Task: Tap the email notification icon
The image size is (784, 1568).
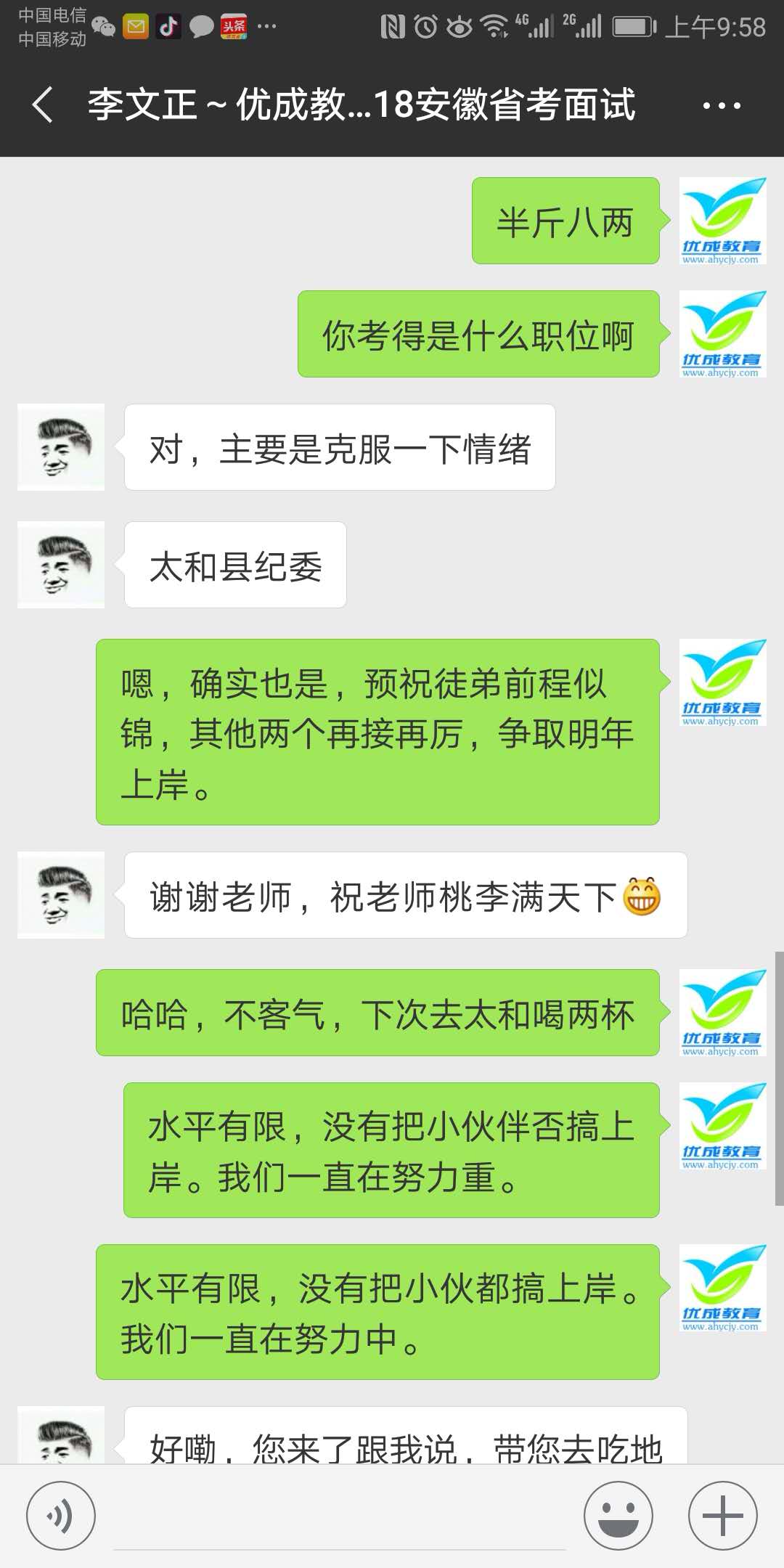Action: point(137,24)
